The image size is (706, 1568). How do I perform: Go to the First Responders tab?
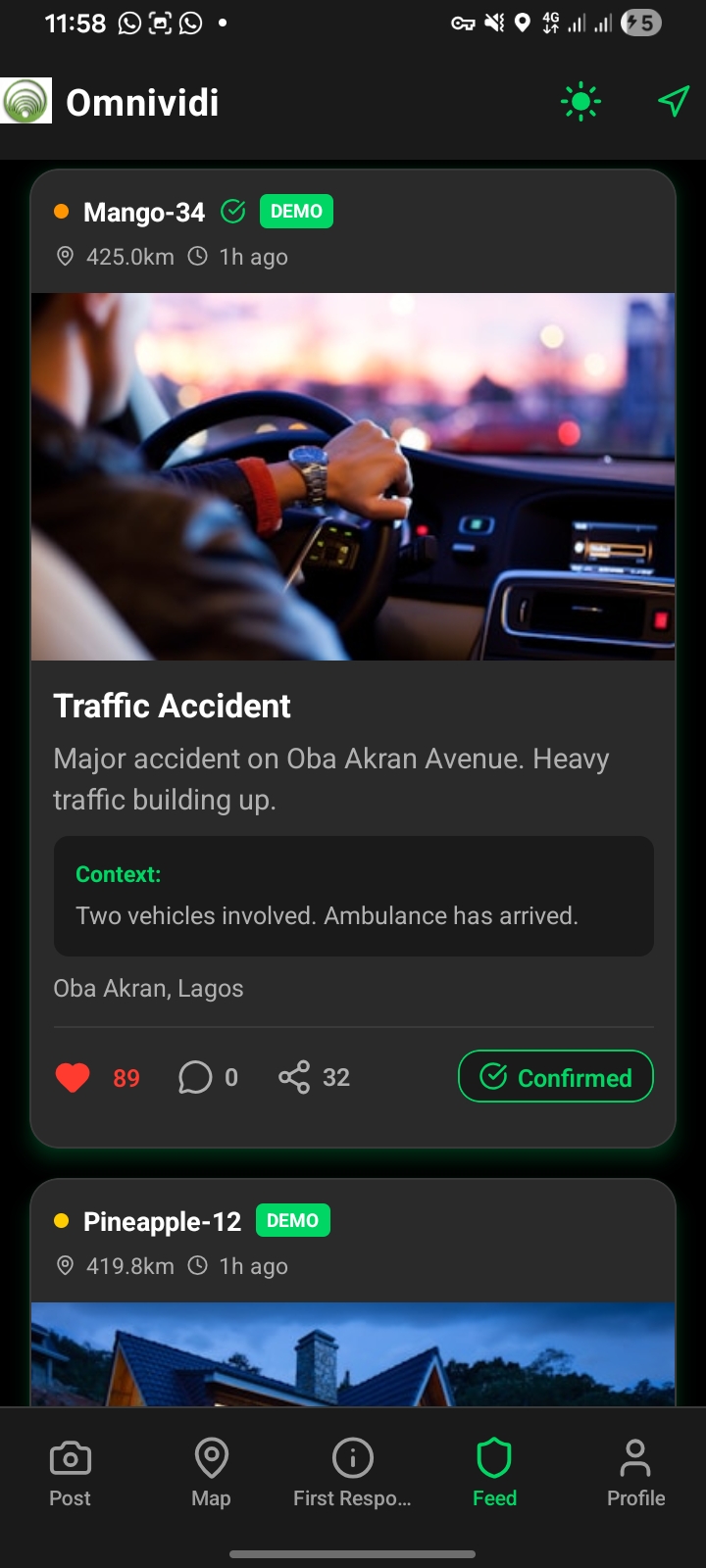pyautogui.click(x=352, y=1472)
